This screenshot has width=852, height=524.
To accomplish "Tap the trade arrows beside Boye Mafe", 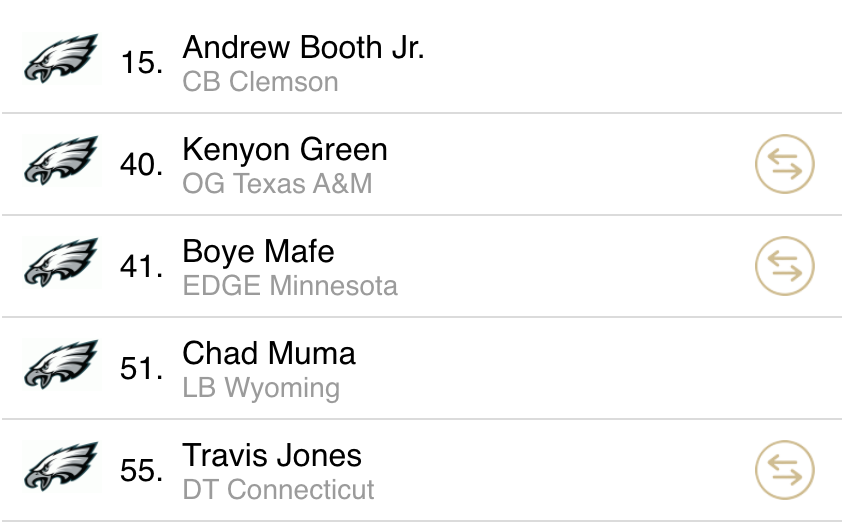I will [784, 266].
